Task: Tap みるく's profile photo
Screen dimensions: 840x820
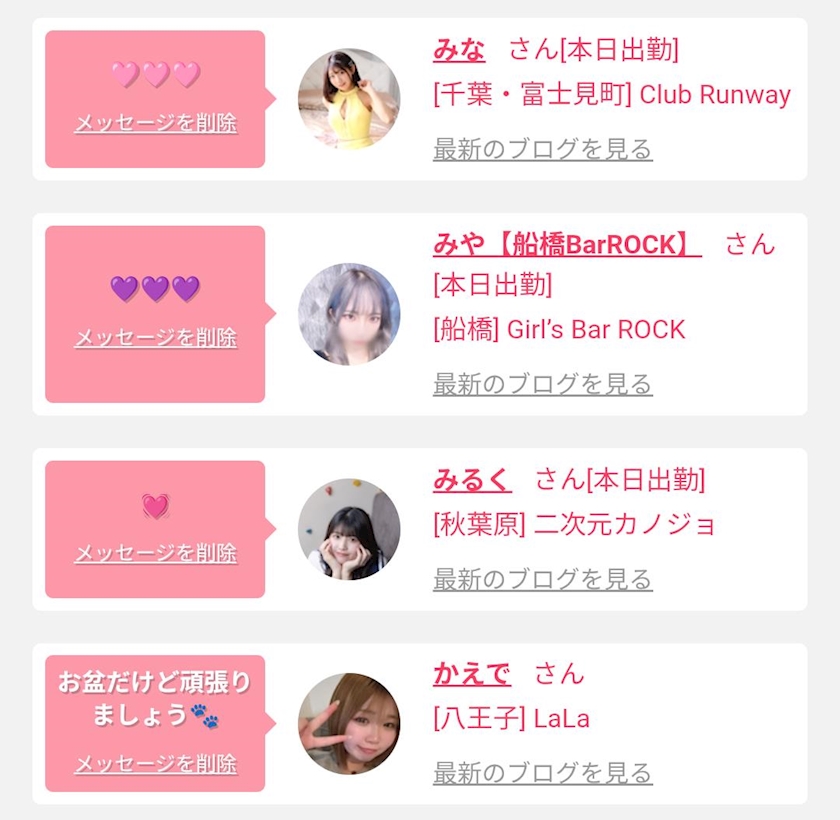Action: (x=349, y=529)
